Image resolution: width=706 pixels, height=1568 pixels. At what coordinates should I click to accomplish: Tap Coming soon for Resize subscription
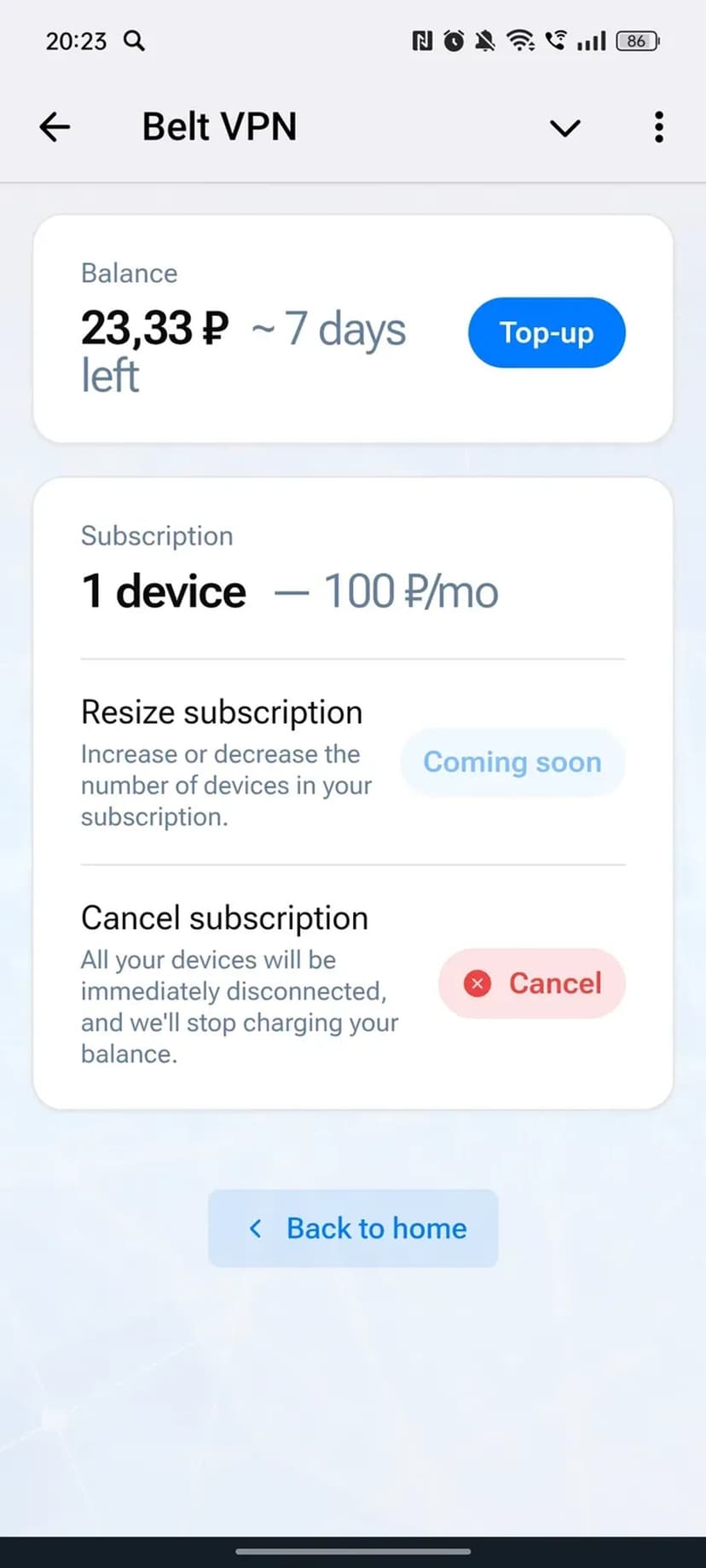click(x=512, y=762)
